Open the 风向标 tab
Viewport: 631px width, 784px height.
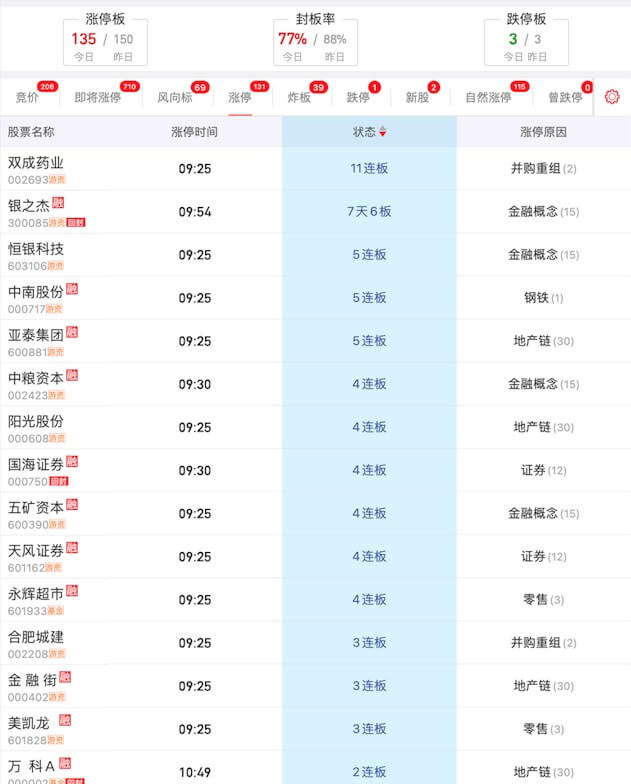(x=175, y=98)
